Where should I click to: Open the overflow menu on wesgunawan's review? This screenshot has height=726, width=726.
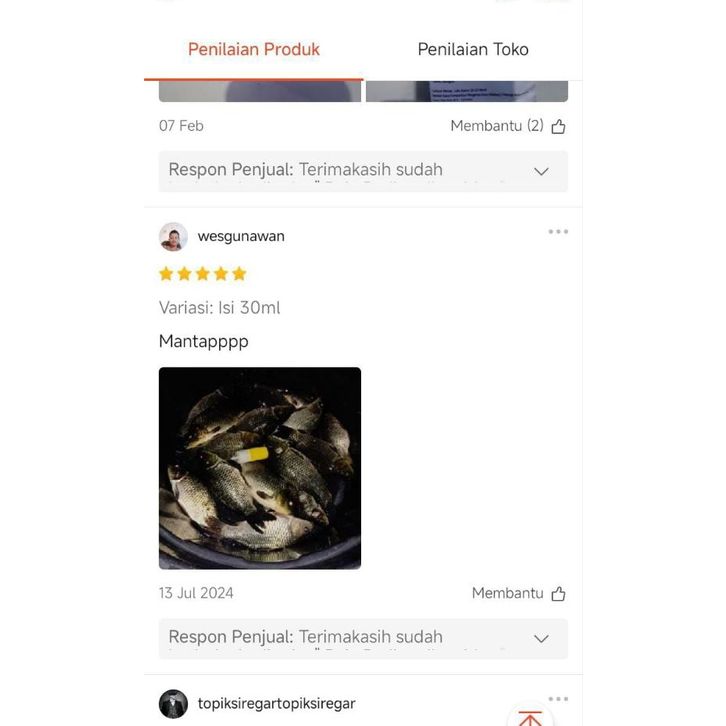coord(558,232)
